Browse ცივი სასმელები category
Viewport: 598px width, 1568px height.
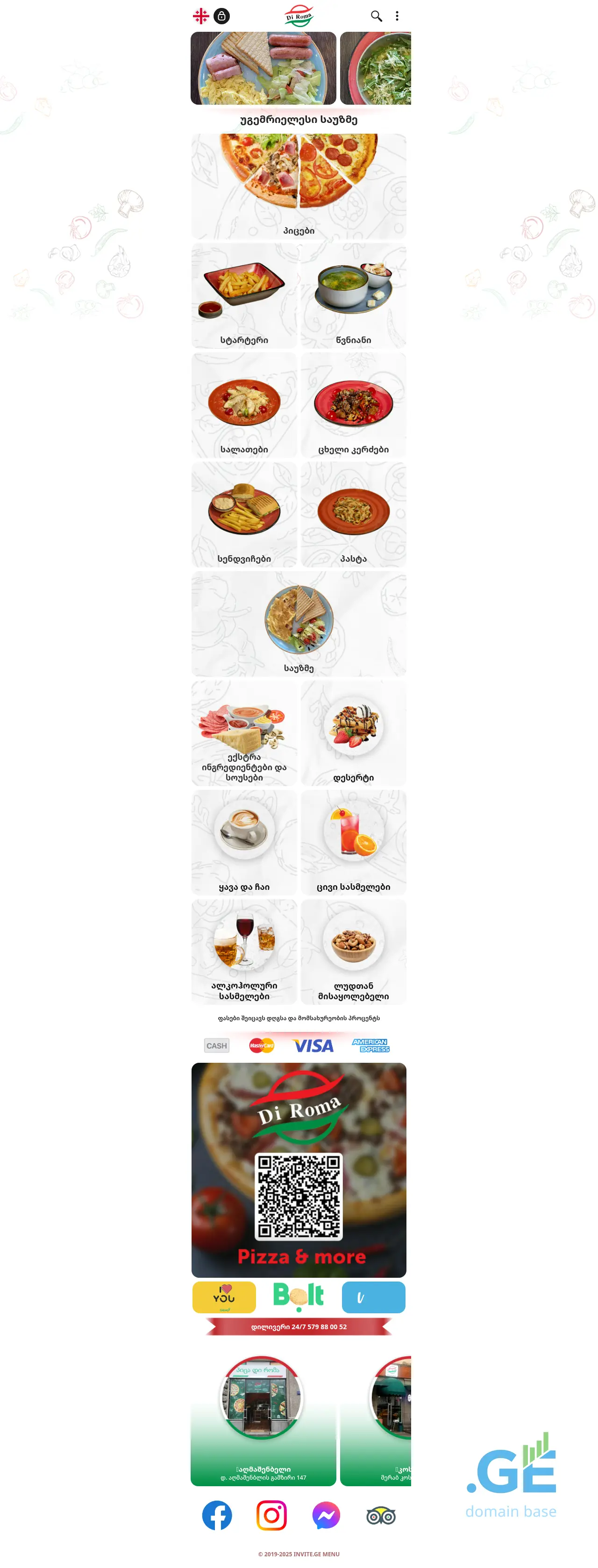354,843
